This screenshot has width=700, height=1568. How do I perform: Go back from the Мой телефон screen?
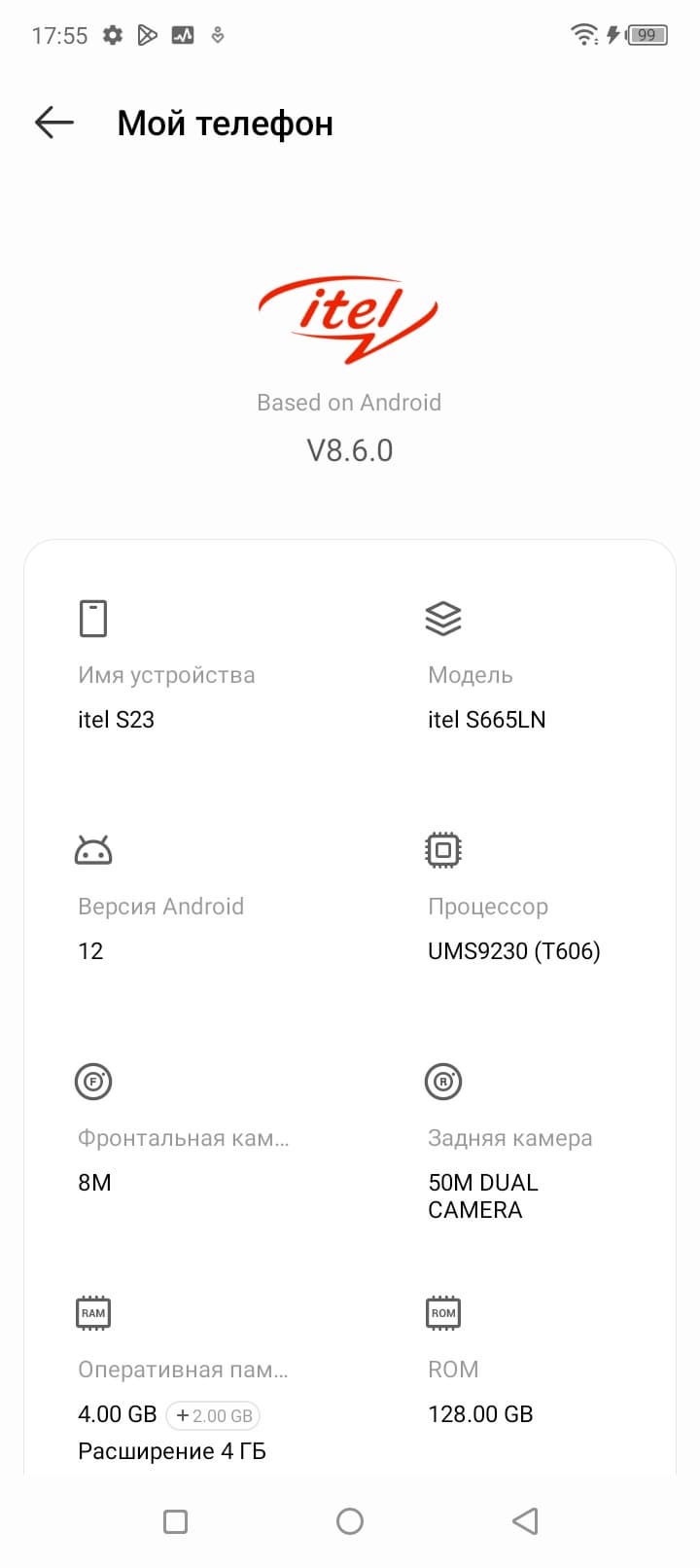pos(54,123)
